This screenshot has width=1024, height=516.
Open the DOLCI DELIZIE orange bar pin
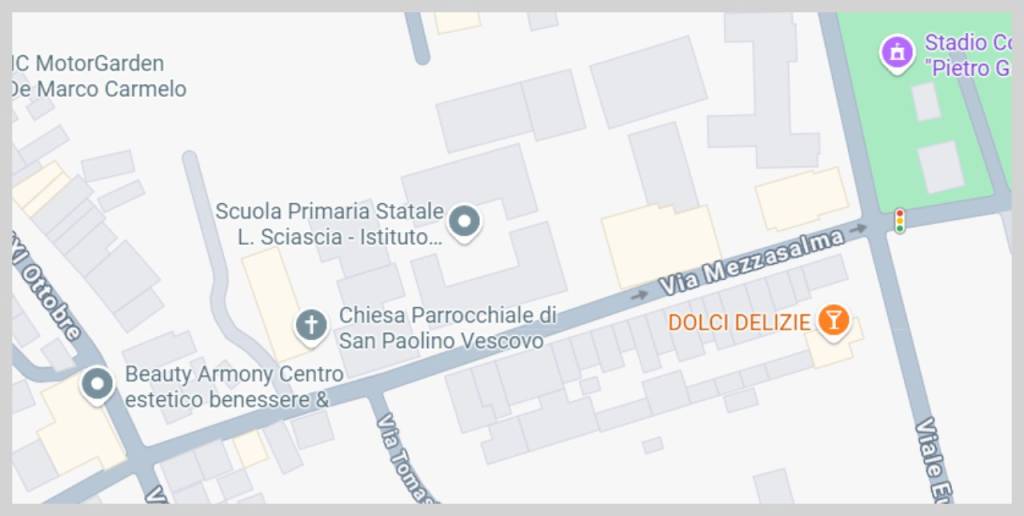(833, 320)
